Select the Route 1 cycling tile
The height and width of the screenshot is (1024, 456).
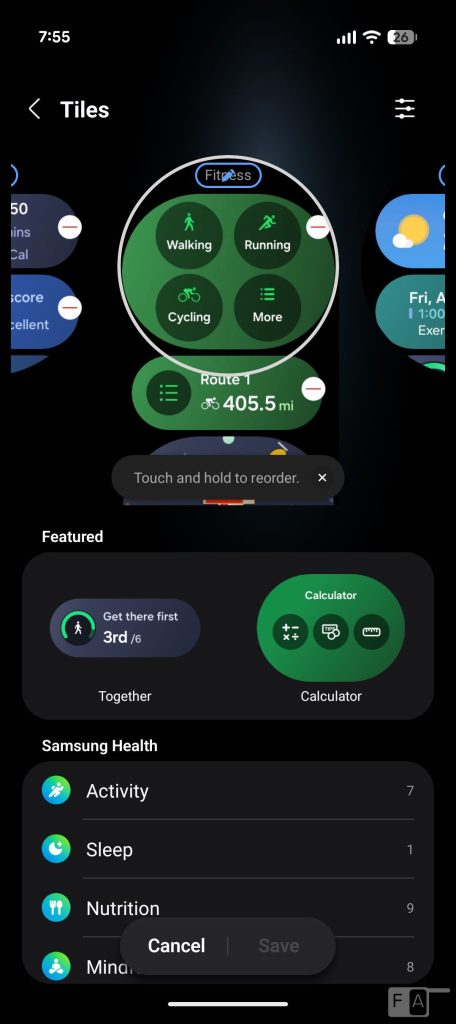click(227, 392)
